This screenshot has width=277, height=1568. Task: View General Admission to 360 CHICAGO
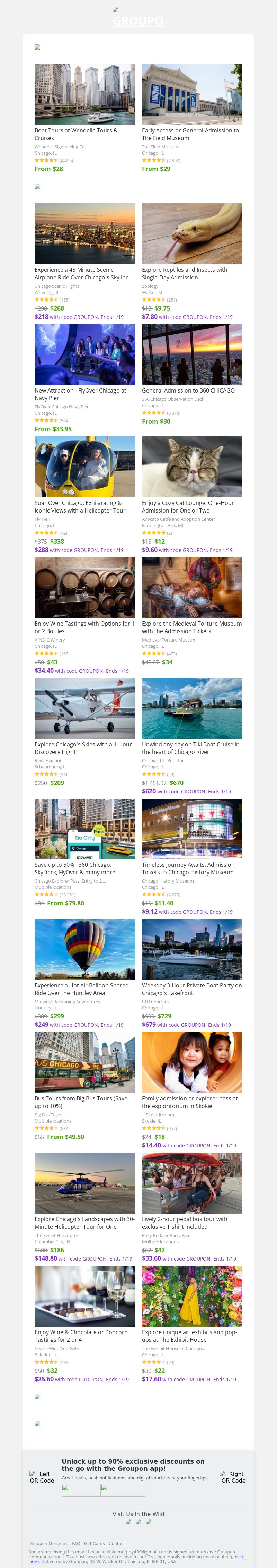pos(188,390)
